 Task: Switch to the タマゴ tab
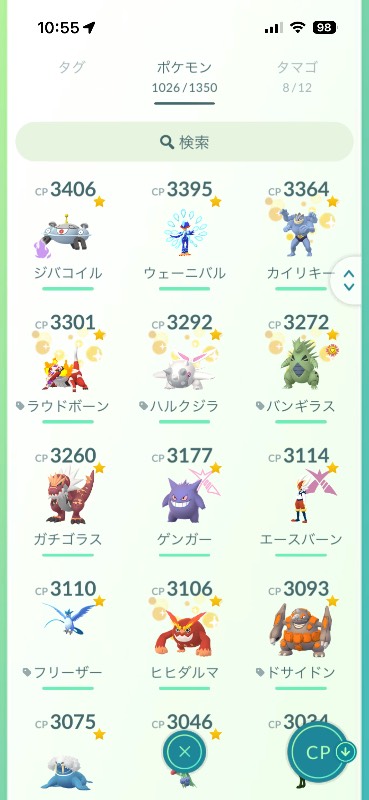click(297, 76)
